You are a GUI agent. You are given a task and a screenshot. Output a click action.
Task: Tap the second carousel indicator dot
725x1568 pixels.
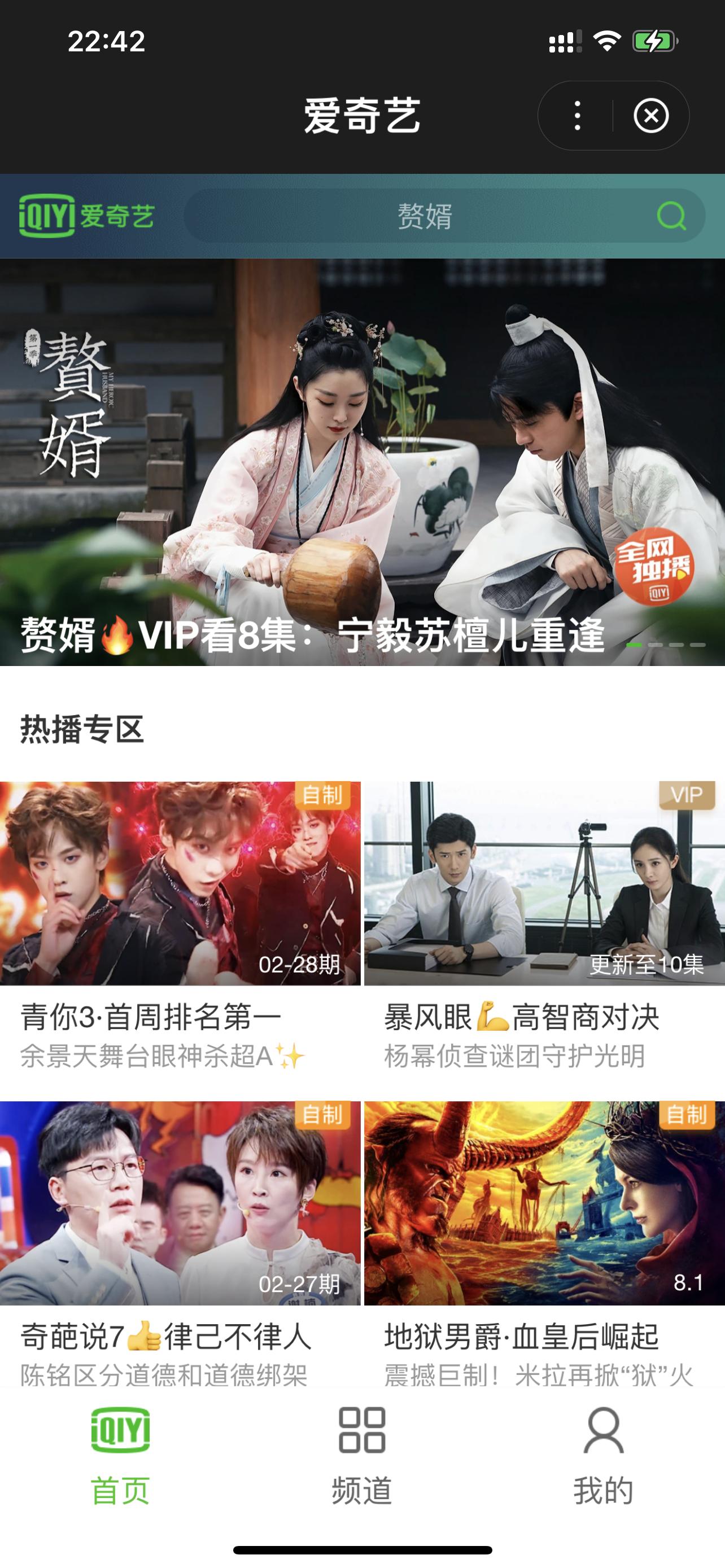656,645
